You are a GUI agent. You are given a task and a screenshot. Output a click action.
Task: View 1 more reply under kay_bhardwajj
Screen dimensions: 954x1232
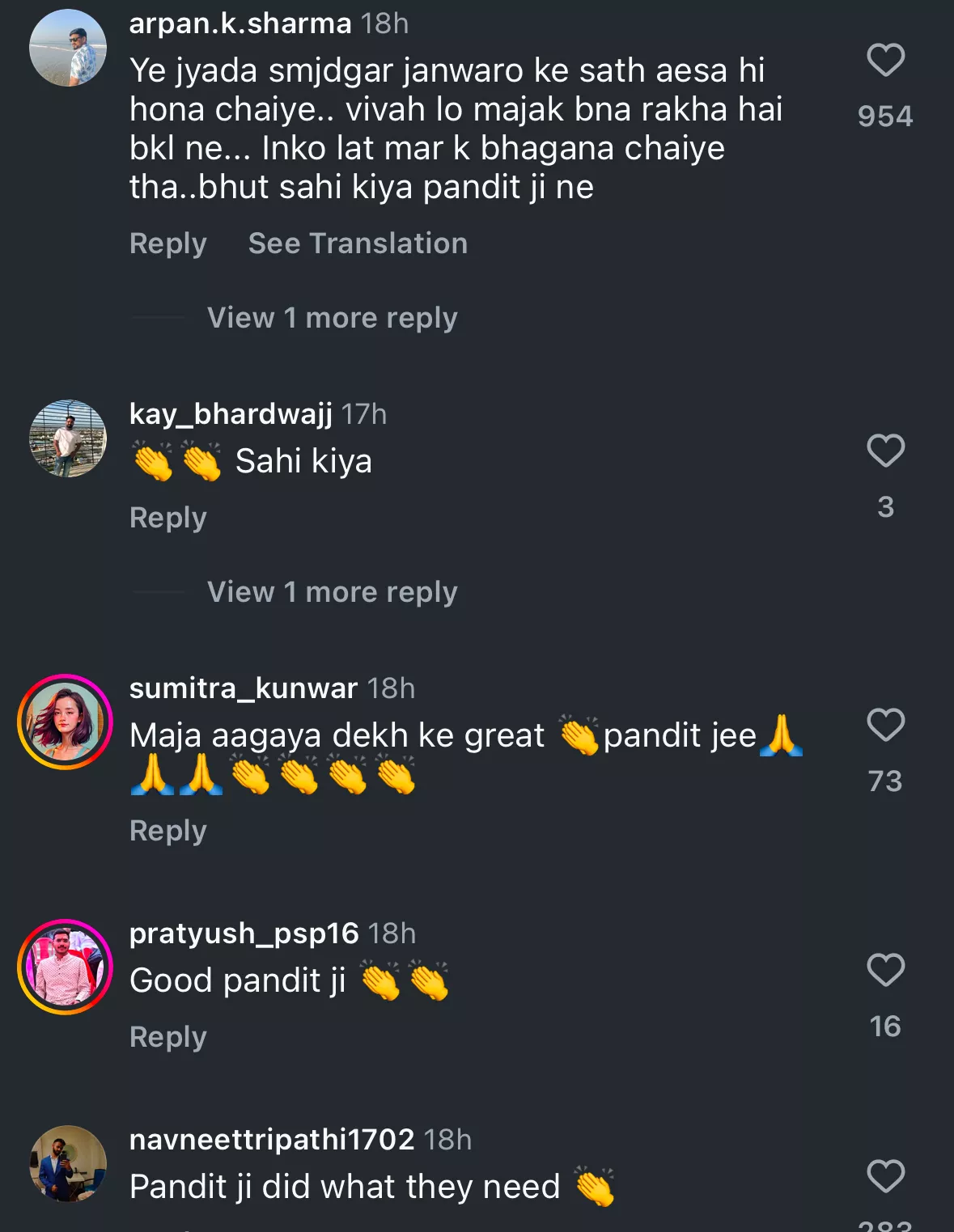(x=332, y=592)
